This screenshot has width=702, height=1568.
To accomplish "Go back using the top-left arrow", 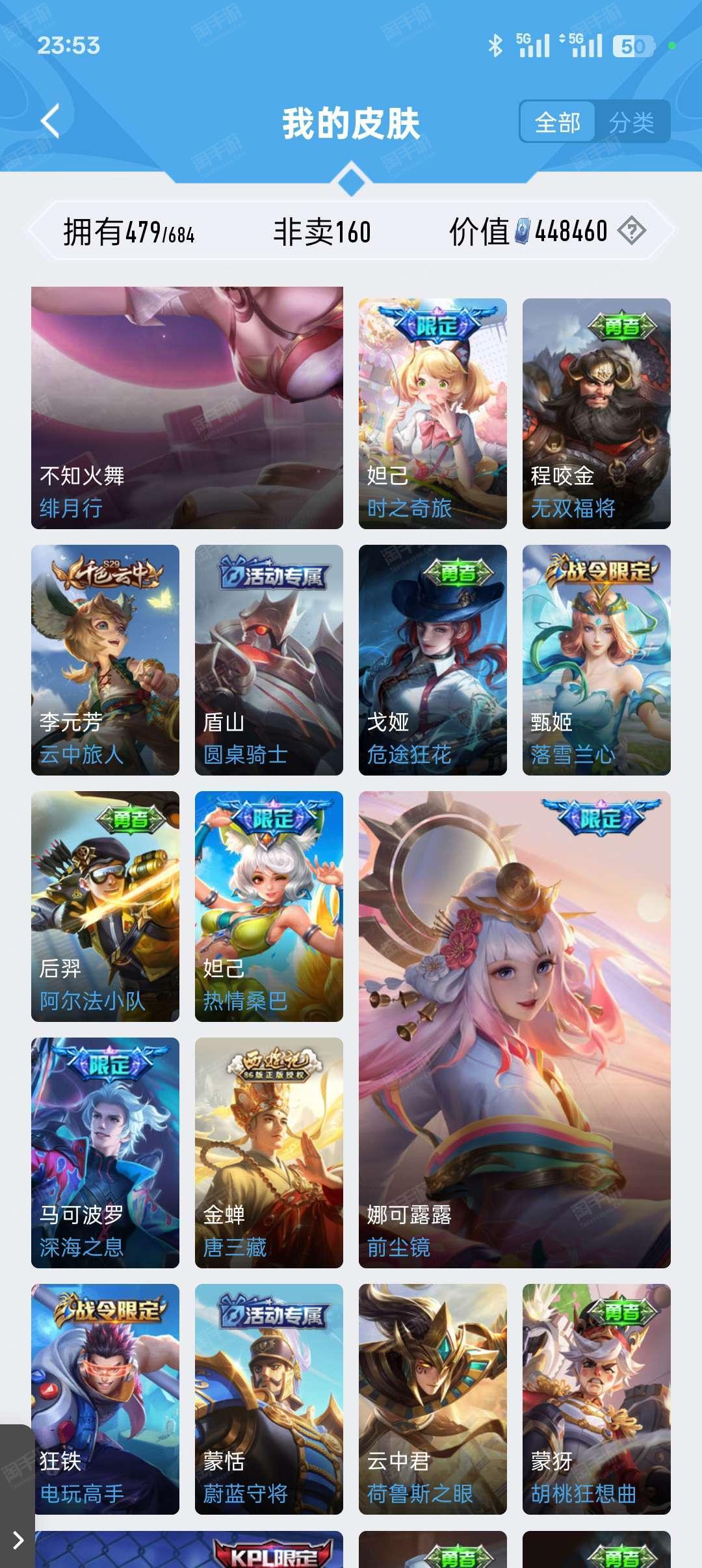I will coord(50,121).
